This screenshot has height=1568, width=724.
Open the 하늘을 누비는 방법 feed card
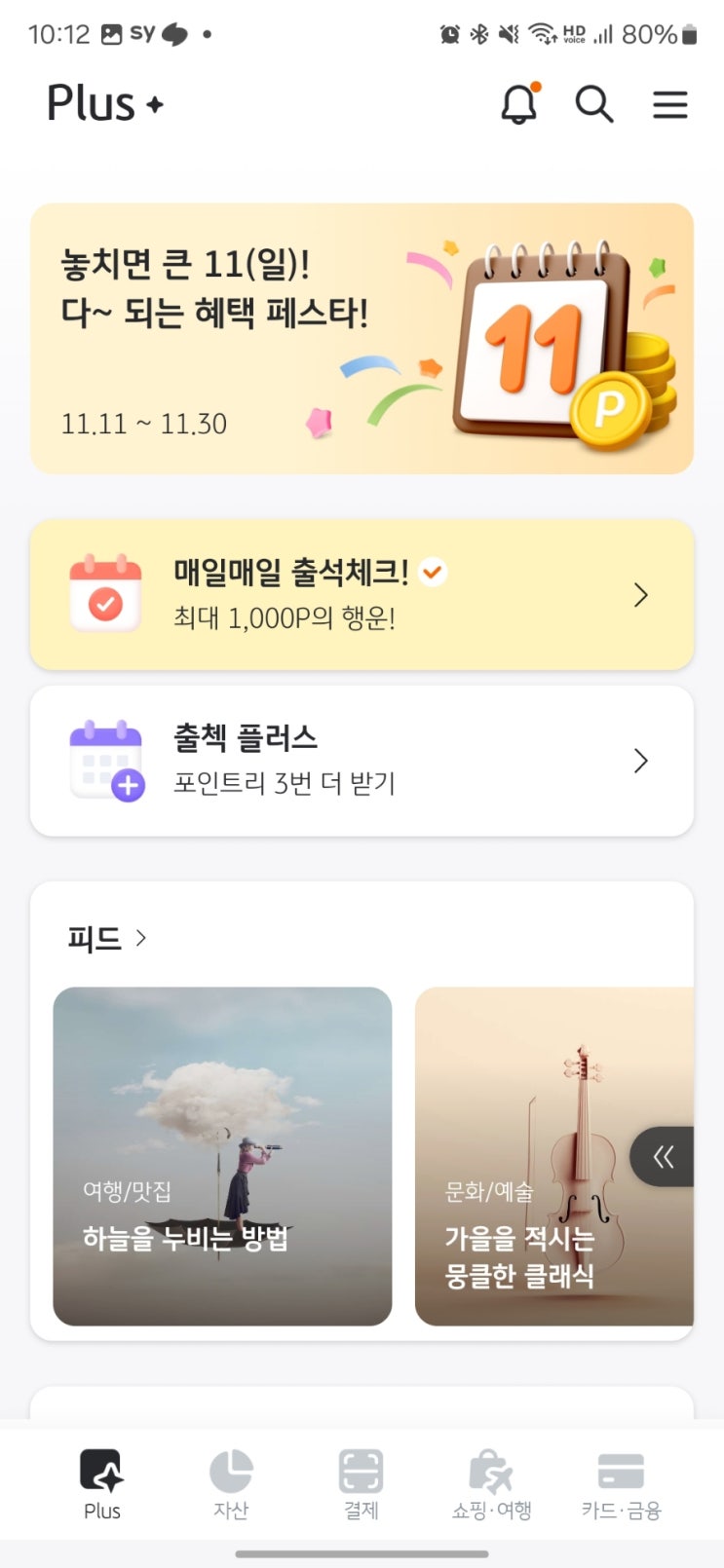(x=222, y=1156)
